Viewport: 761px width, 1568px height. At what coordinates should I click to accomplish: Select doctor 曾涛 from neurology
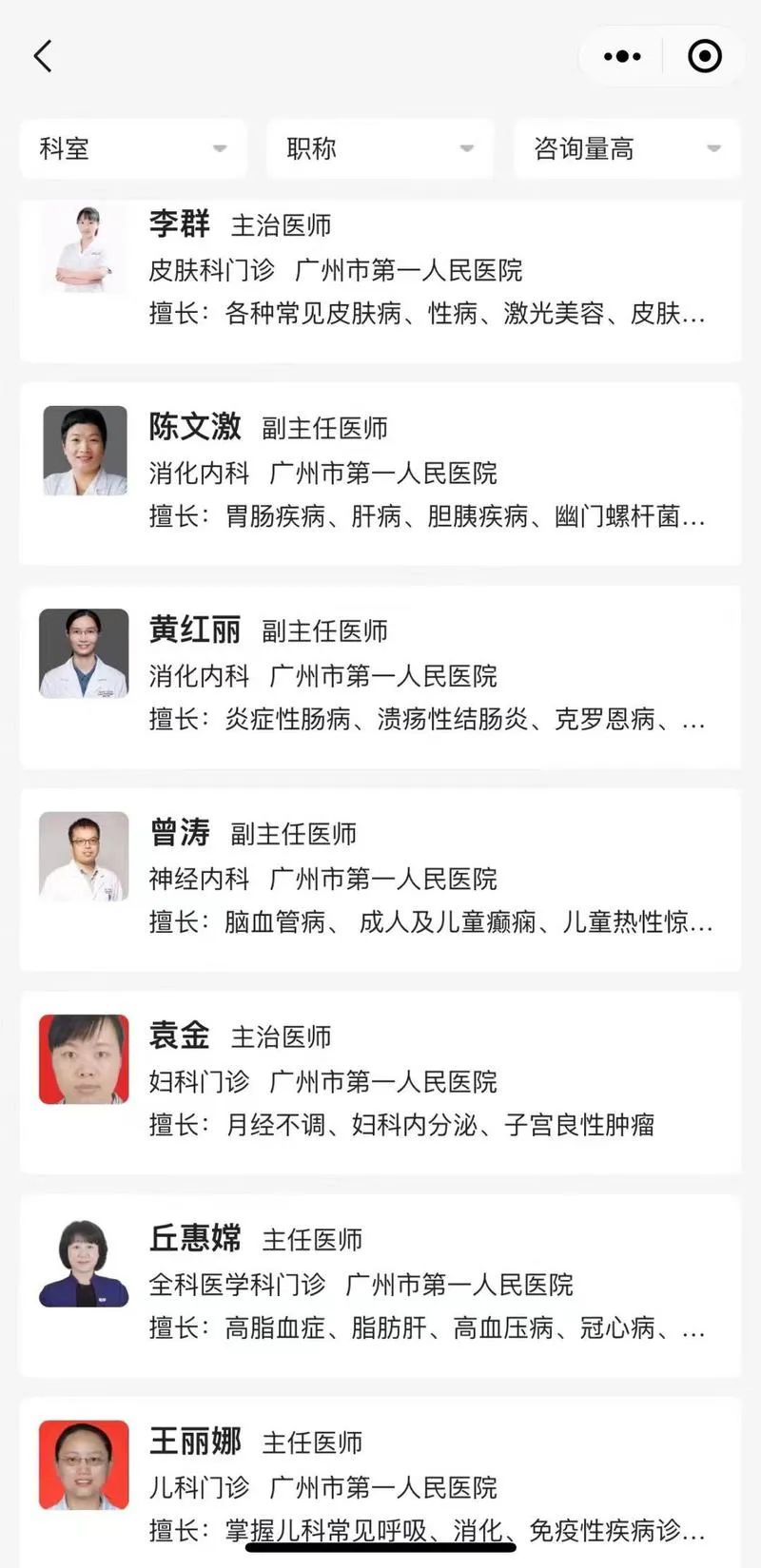[x=380, y=878]
